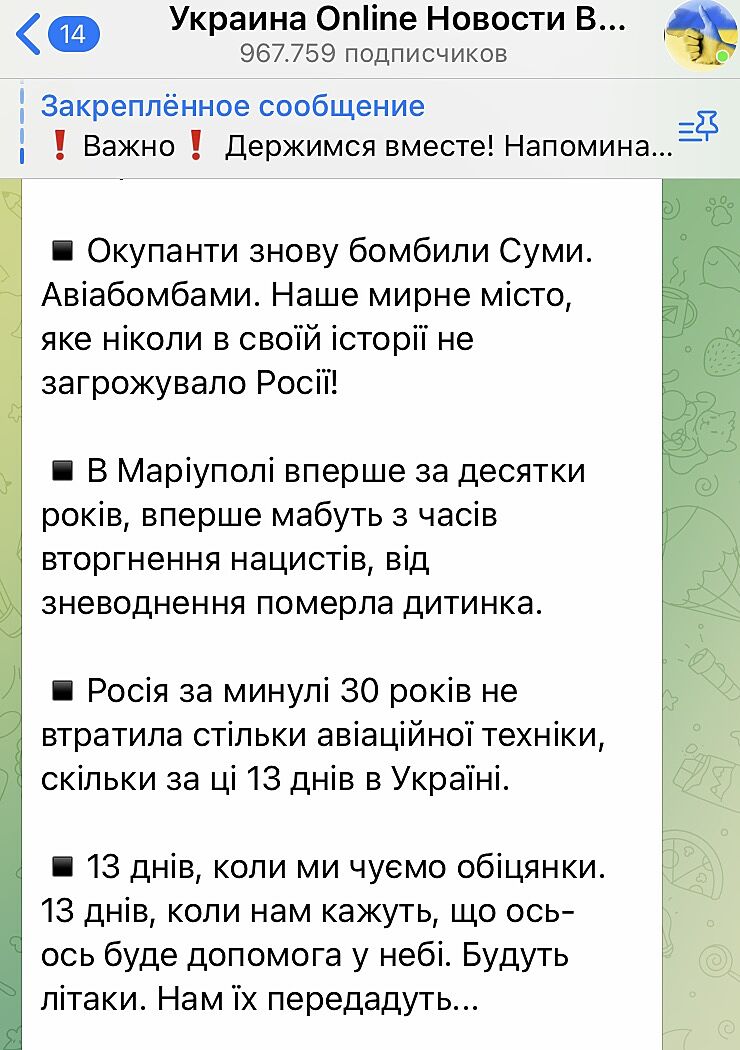740x1050 pixels.
Task: Jump to the pinned message
Action: point(340,126)
